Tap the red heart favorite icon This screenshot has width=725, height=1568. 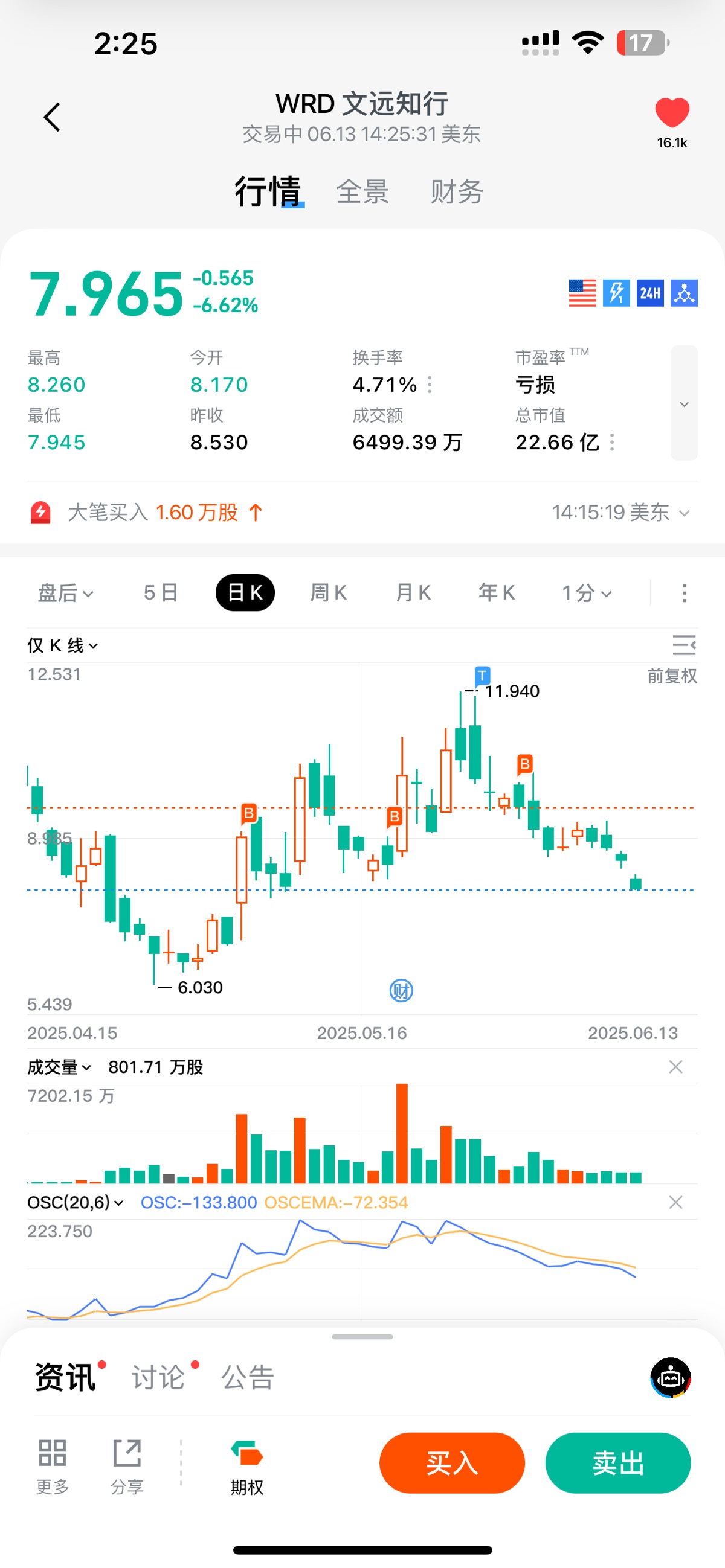point(672,114)
